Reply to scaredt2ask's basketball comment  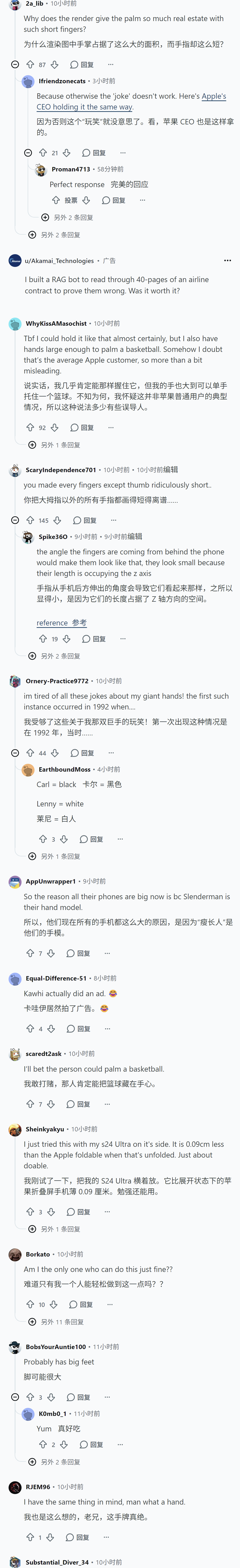click(x=79, y=1104)
